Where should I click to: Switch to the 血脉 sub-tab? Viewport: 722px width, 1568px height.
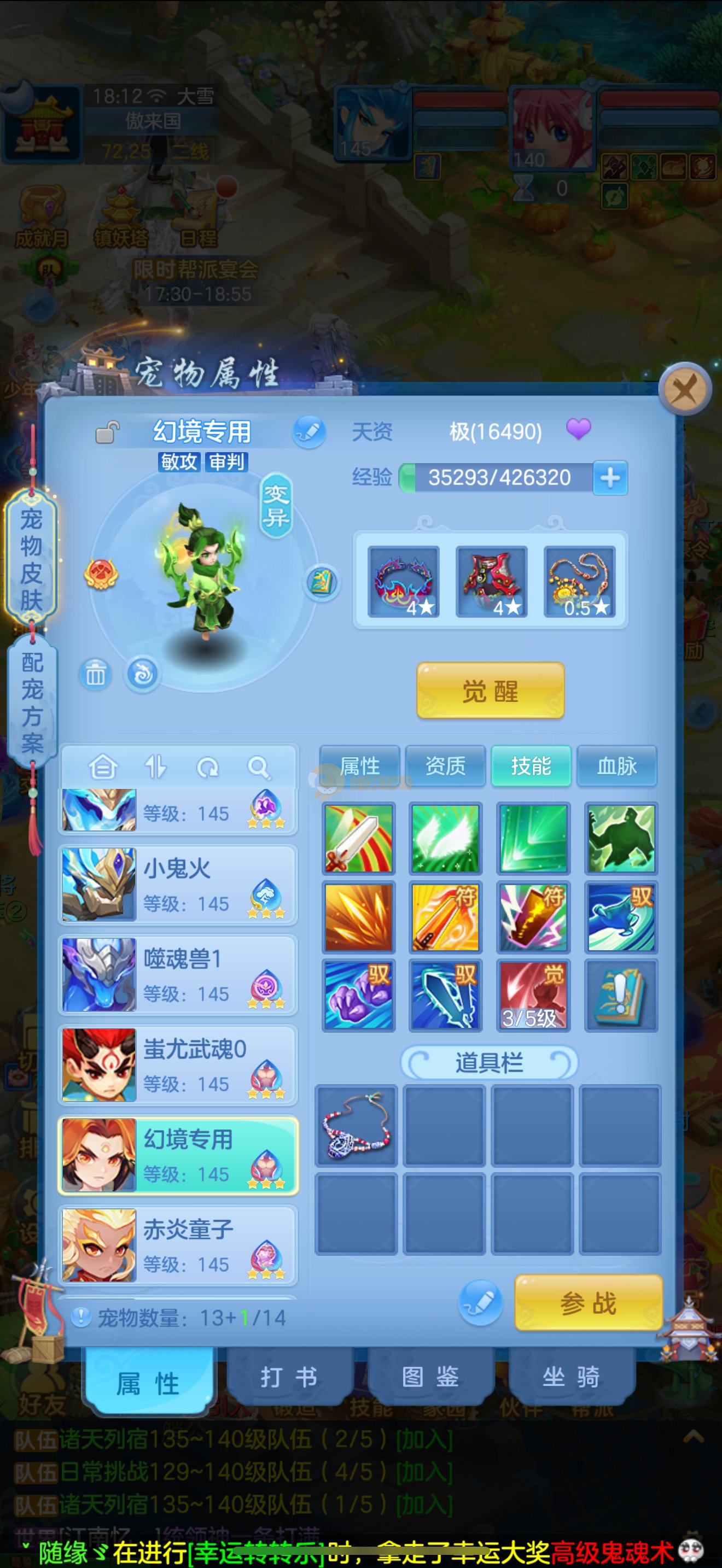point(616,766)
